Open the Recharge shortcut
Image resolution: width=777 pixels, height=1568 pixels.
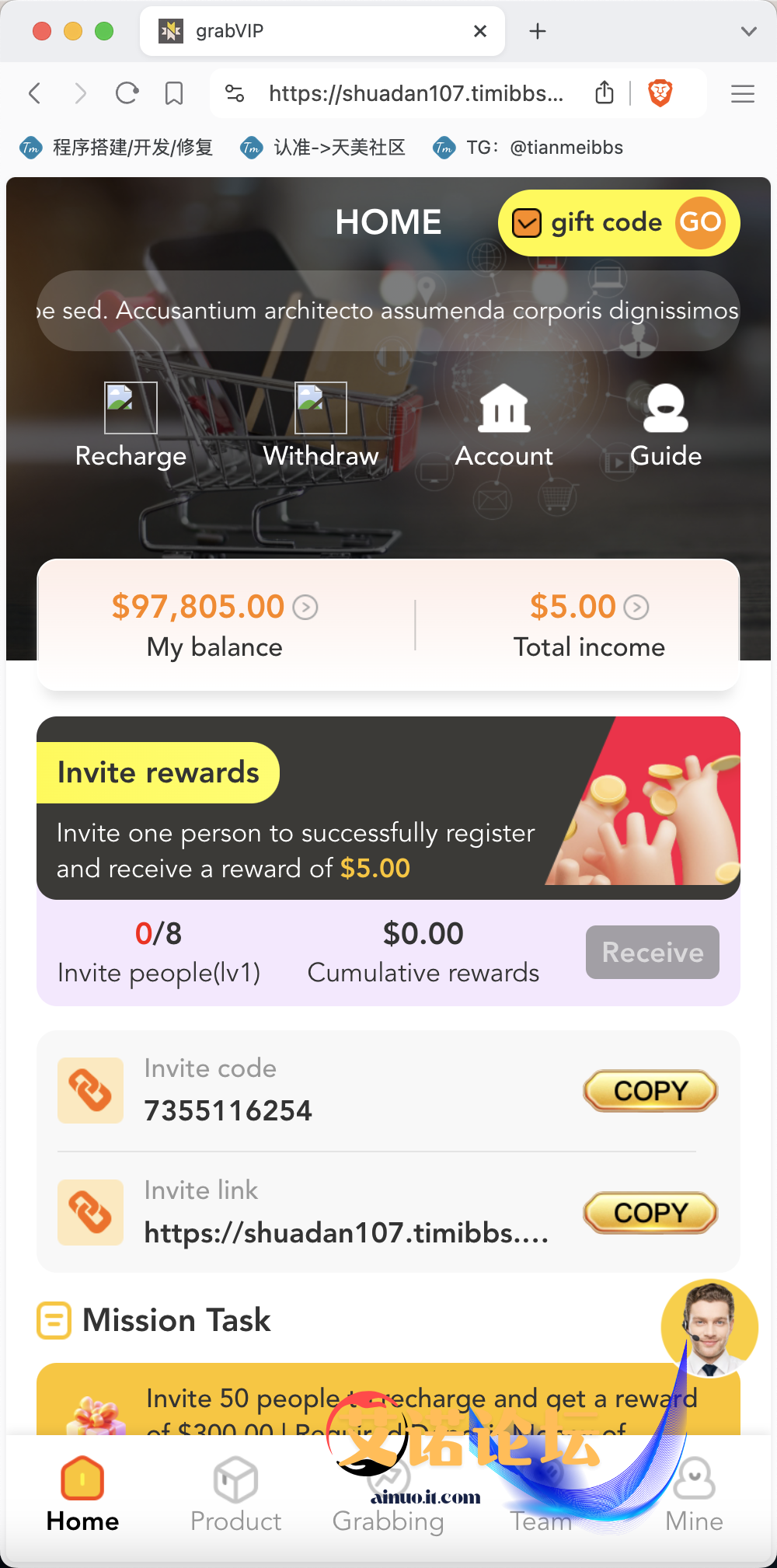(x=131, y=425)
